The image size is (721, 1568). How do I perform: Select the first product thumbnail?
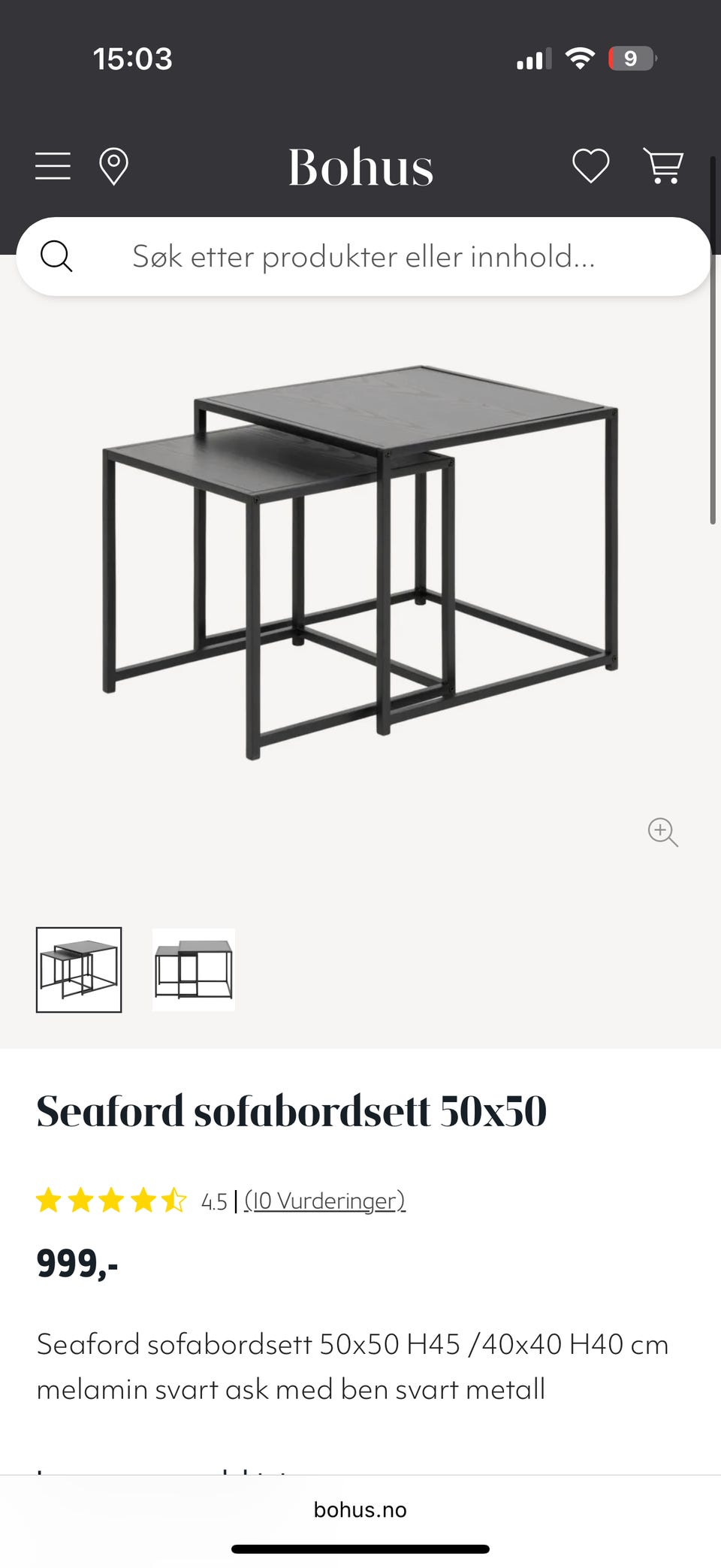79,970
